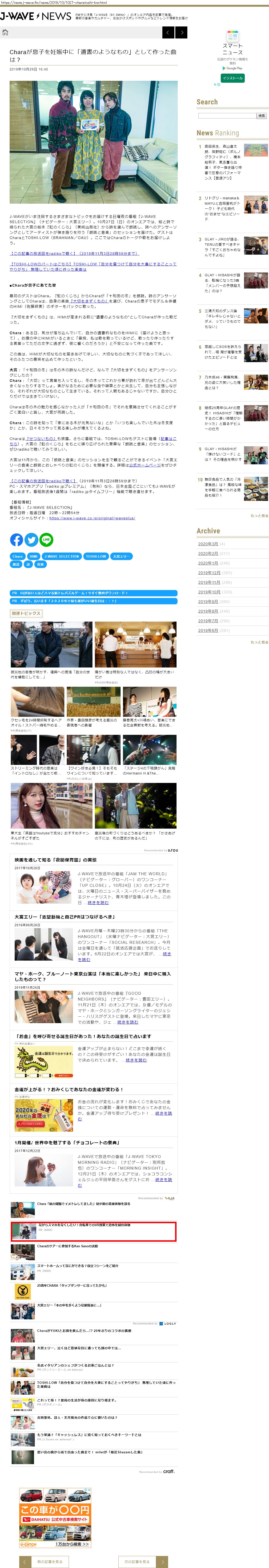Go to the J-WAVE NEWS home icon
The width and height of the screenshot is (269, 1568).
6,32
